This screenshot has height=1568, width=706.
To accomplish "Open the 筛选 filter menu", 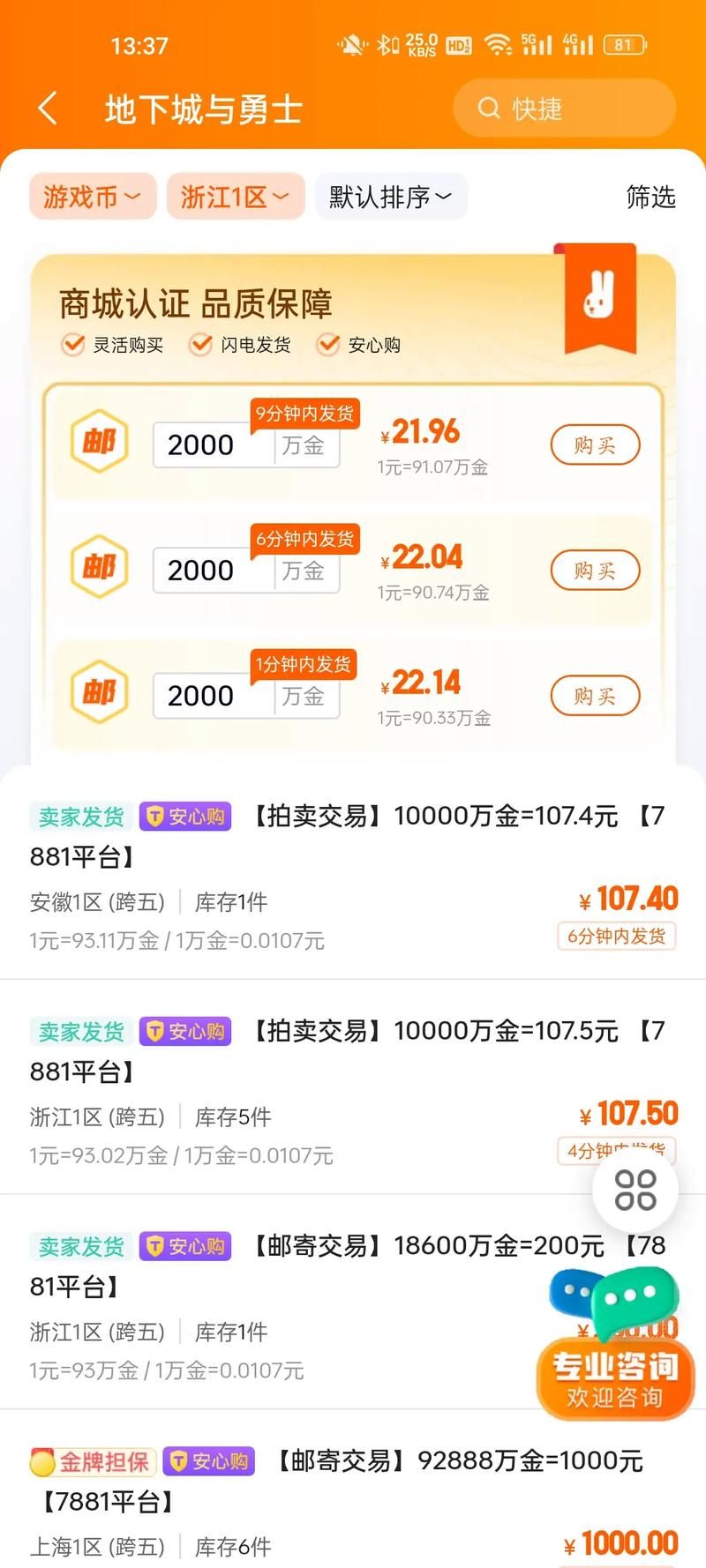I will pyautogui.click(x=650, y=198).
